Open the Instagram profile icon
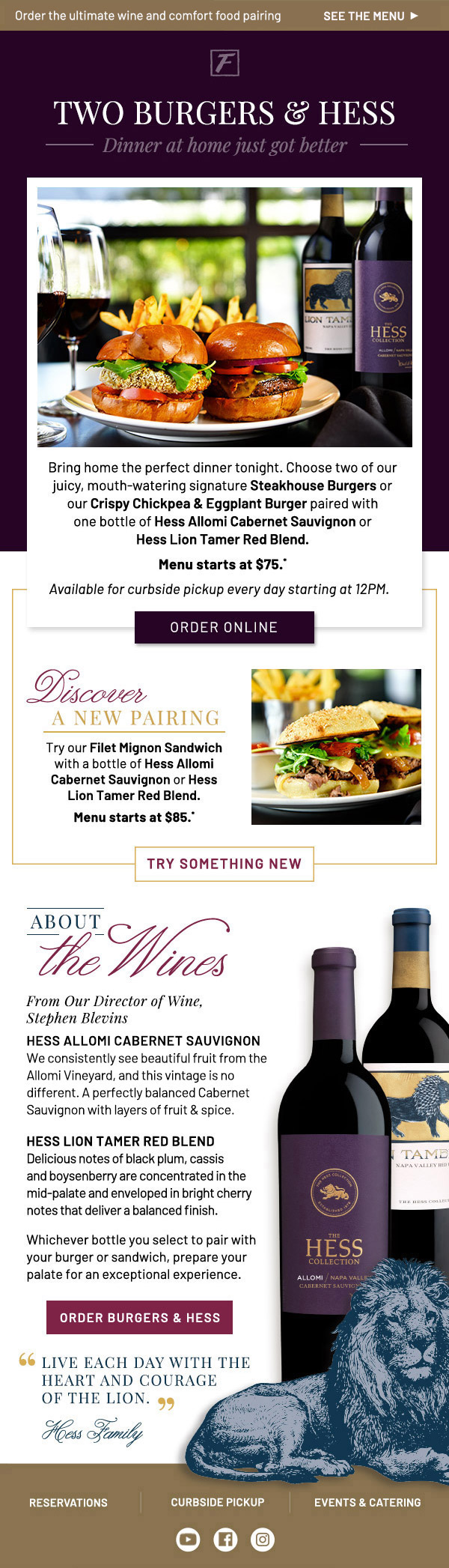449x1568 pixels. pos(263,1540)
